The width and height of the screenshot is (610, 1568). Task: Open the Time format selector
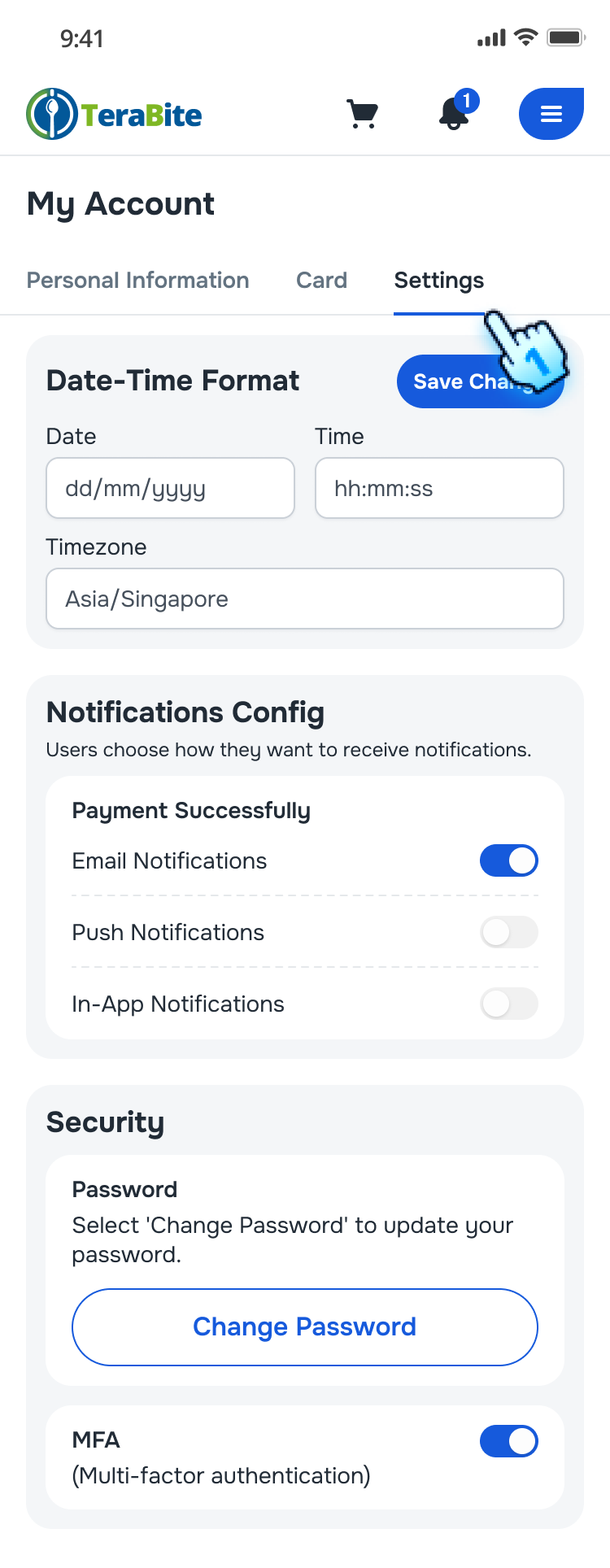pos(438,488)
